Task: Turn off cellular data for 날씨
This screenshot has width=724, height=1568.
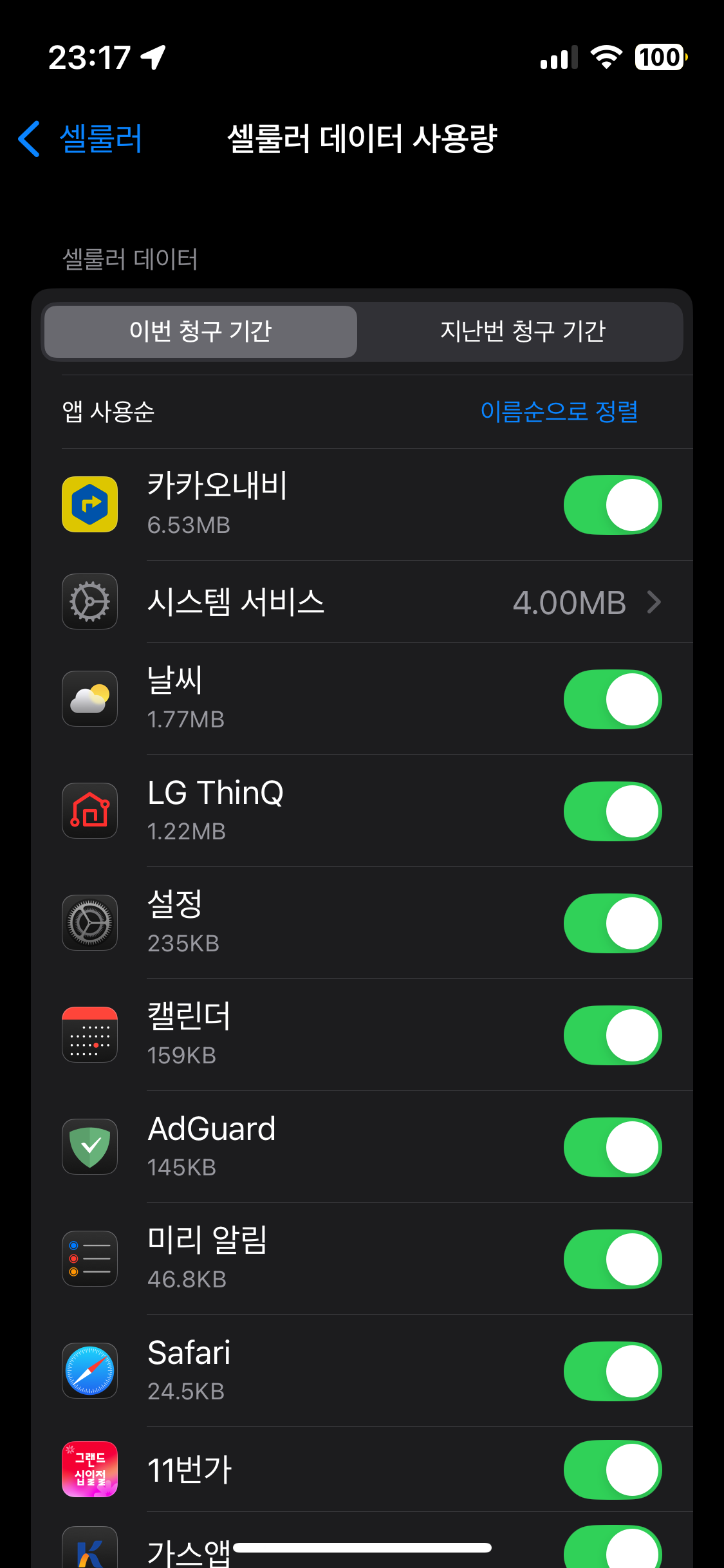Action: pos(612,700)
